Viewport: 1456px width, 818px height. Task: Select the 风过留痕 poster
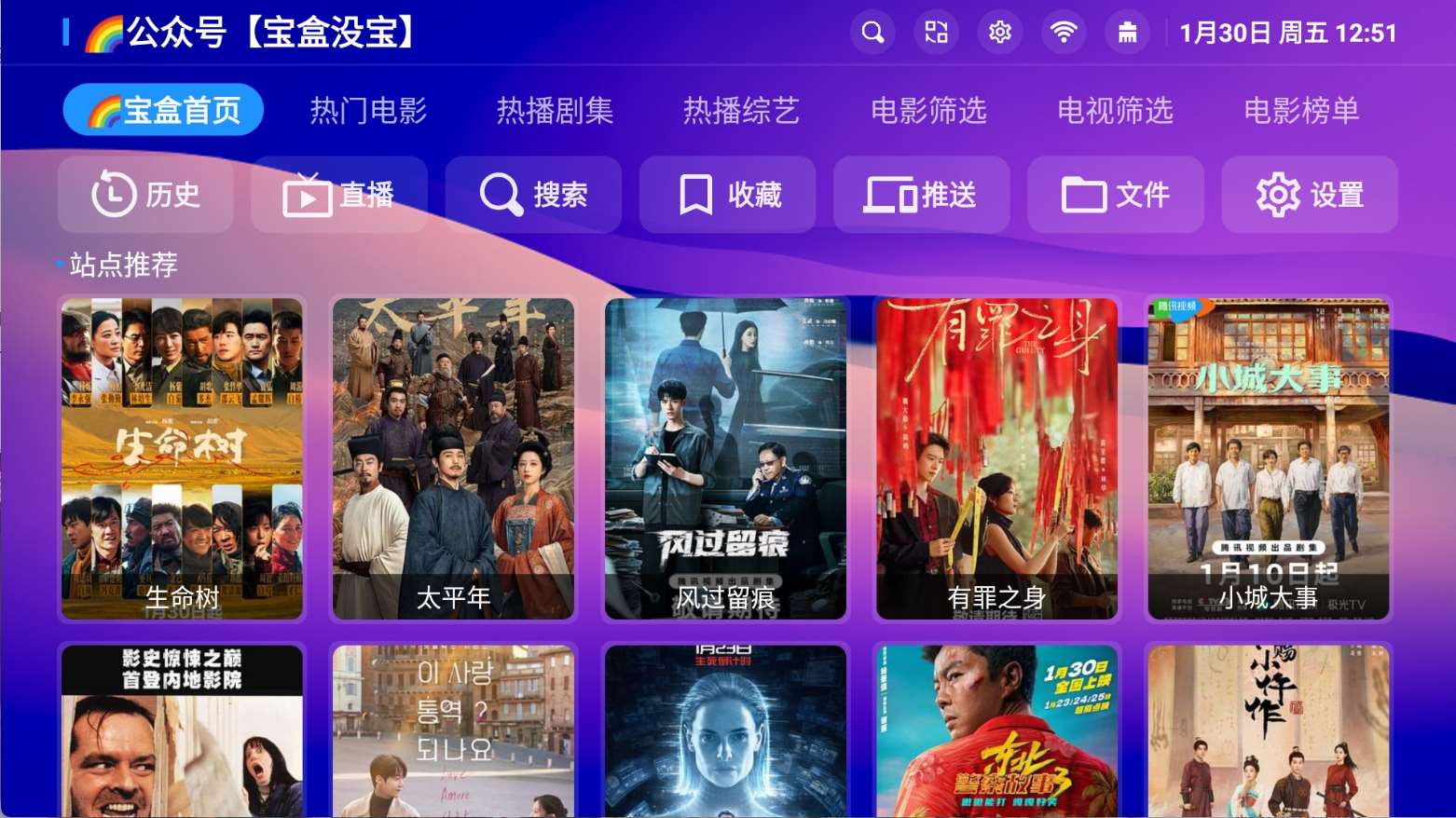point(726,458)
